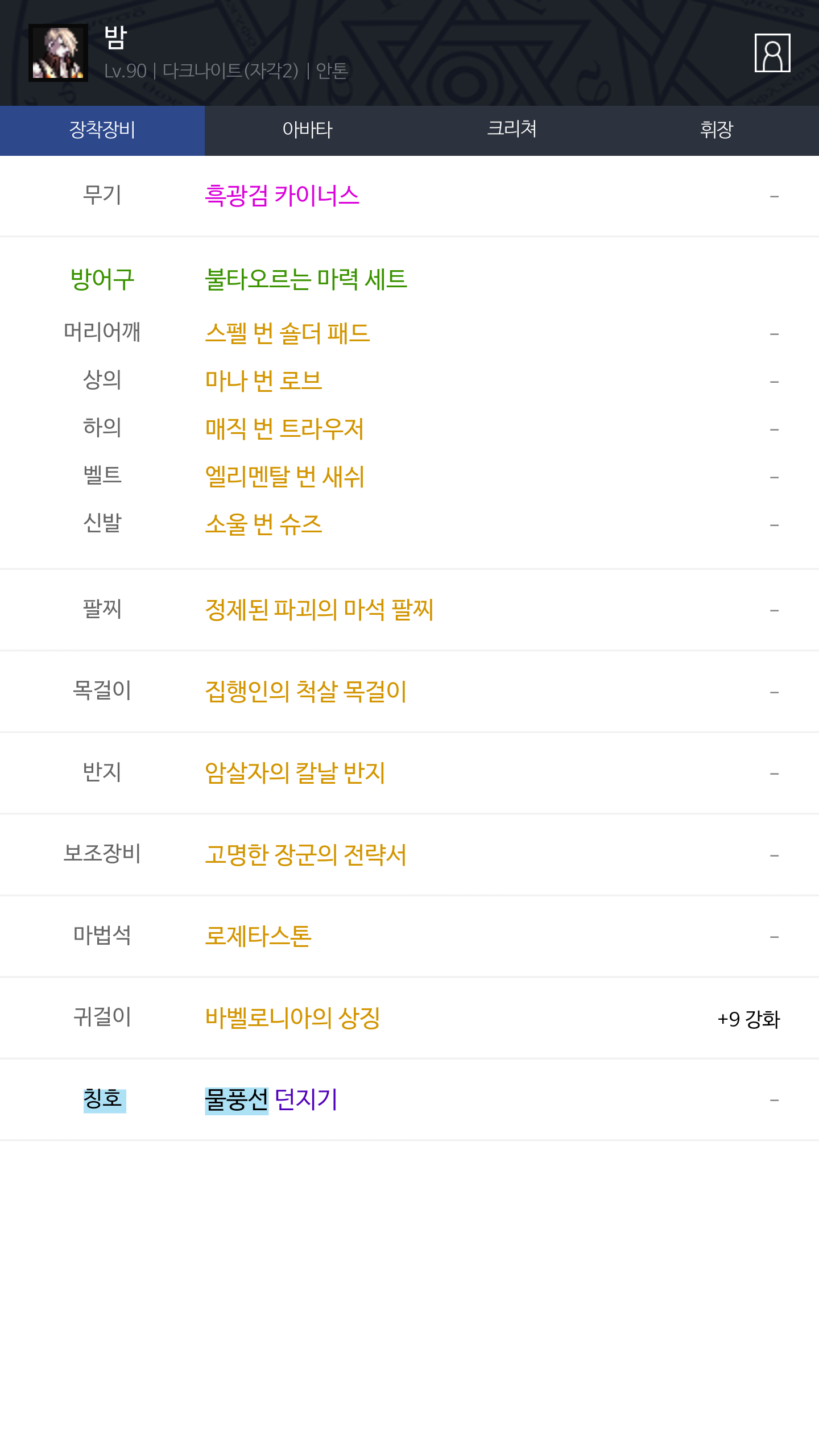Open 로제타스톤 magic stone item

(x=258, y=936)
